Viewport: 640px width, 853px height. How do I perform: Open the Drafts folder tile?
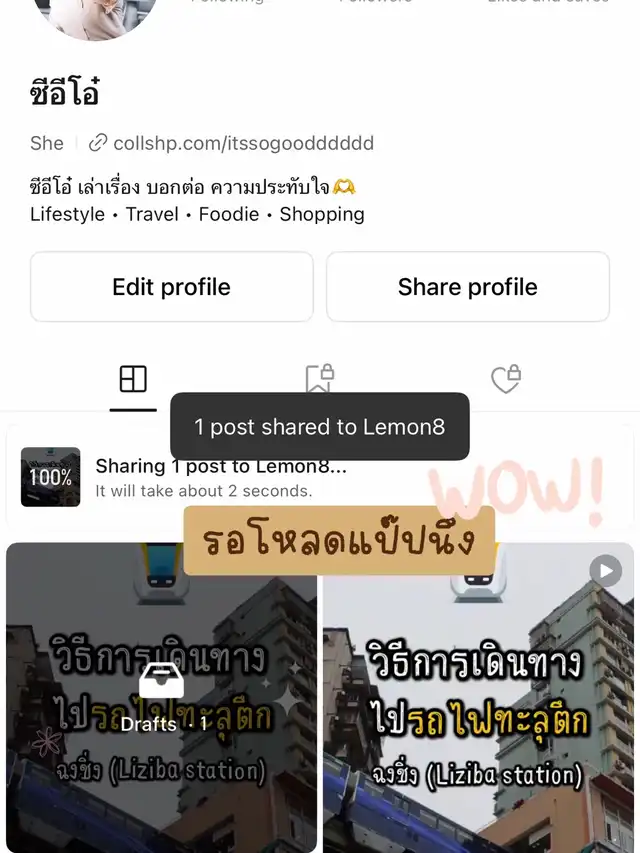161,696
